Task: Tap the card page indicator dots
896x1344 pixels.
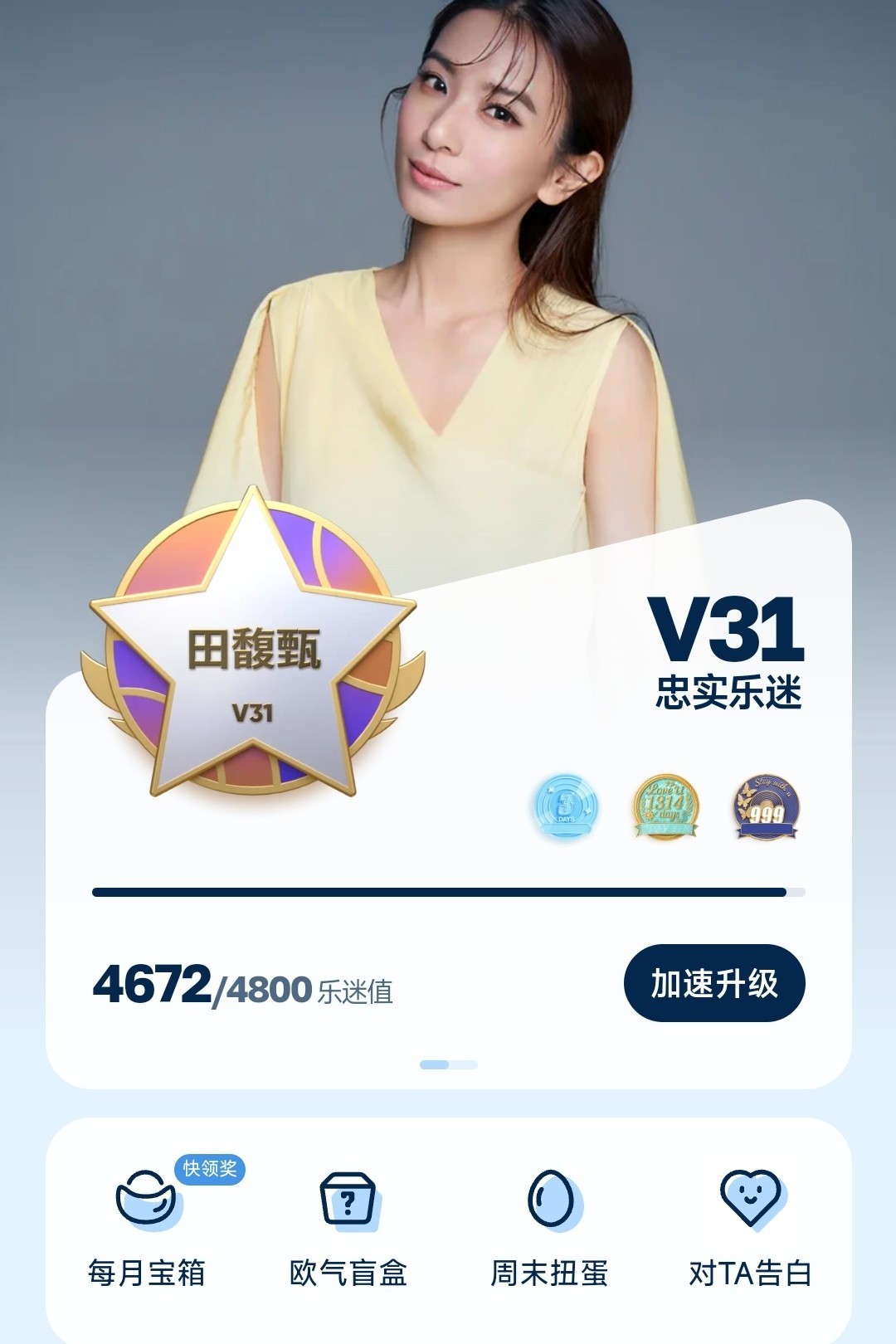Action: click(448, 1064)
